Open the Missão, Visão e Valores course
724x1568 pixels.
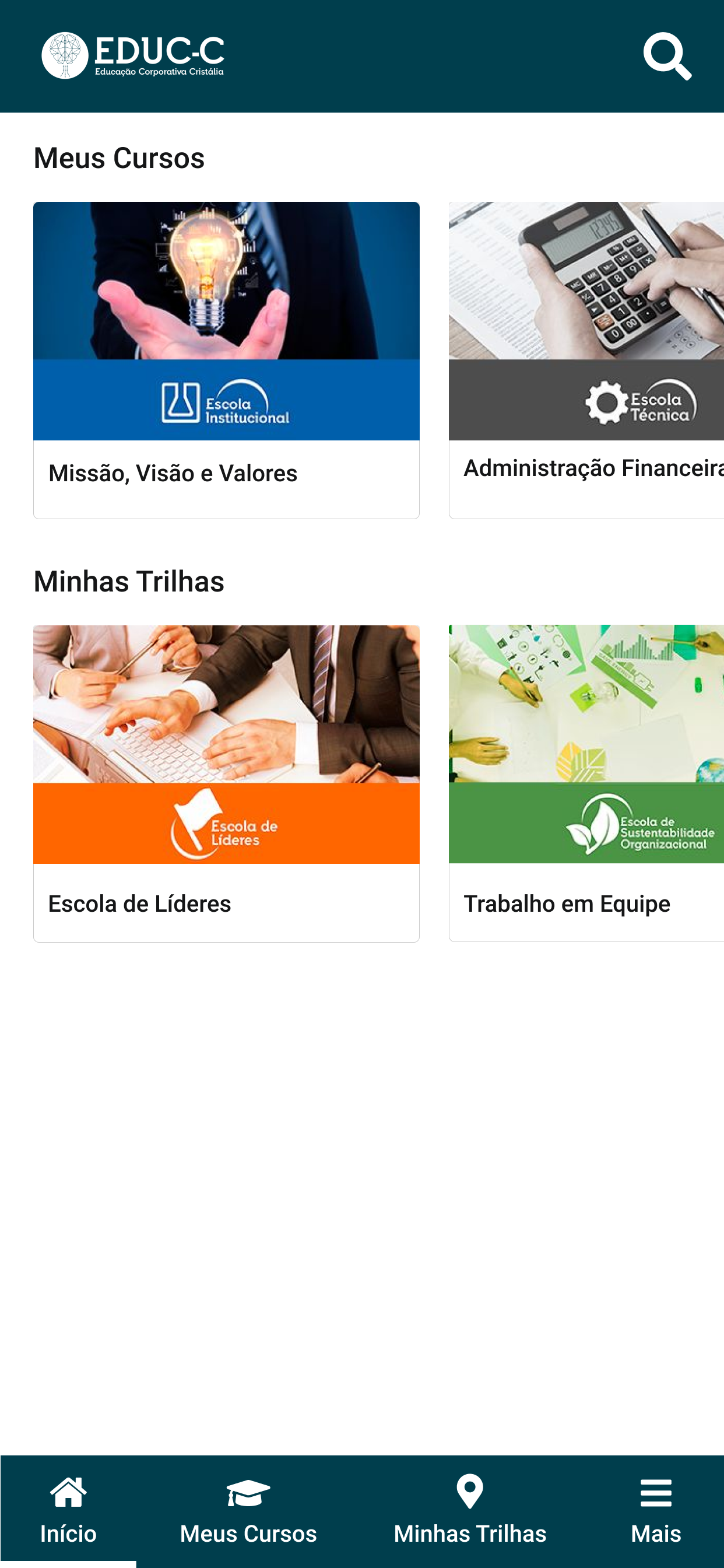[x=226, y=360]
